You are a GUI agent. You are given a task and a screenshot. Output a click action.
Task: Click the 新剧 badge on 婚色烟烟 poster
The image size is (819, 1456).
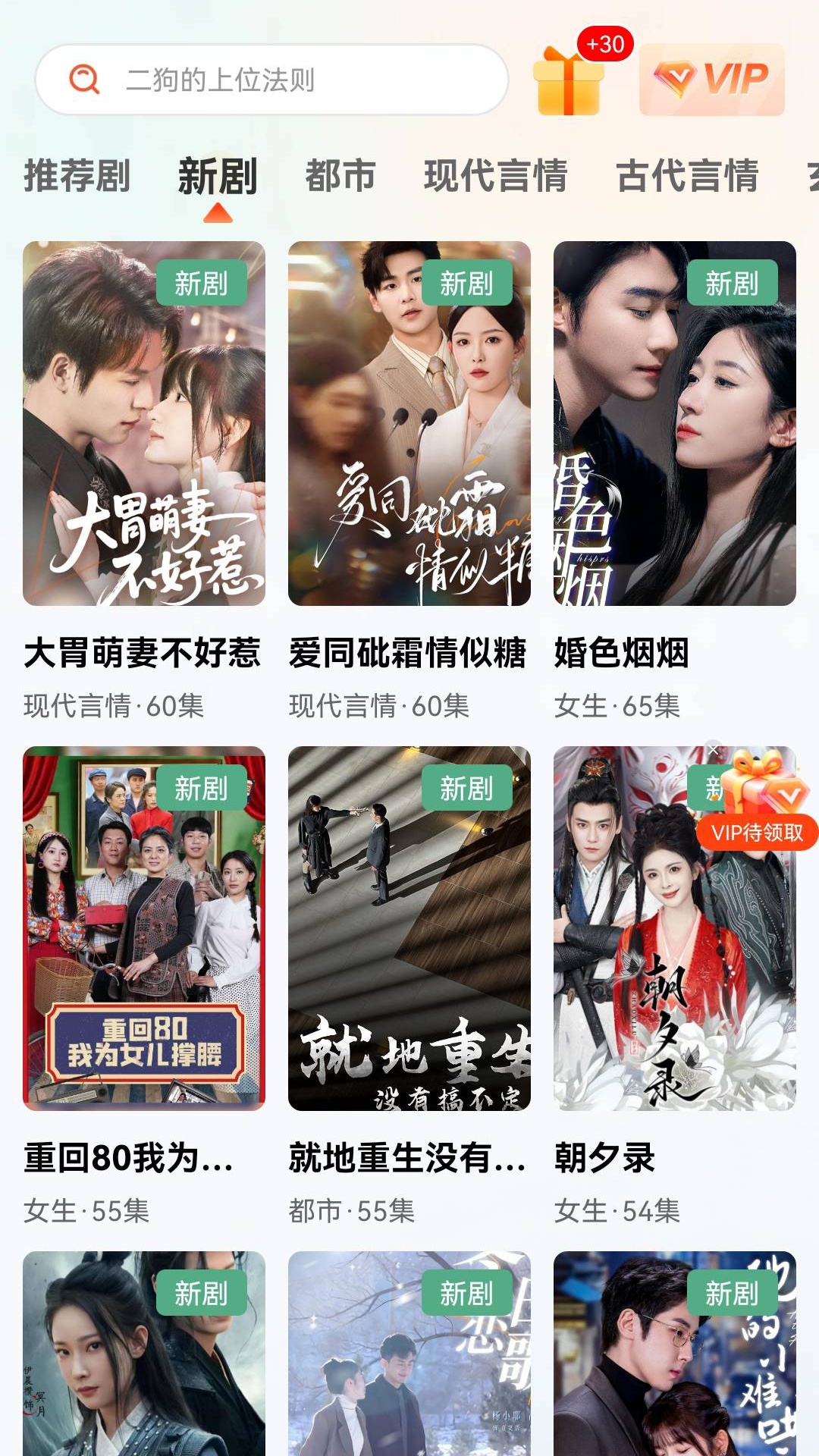pos(730,283)
